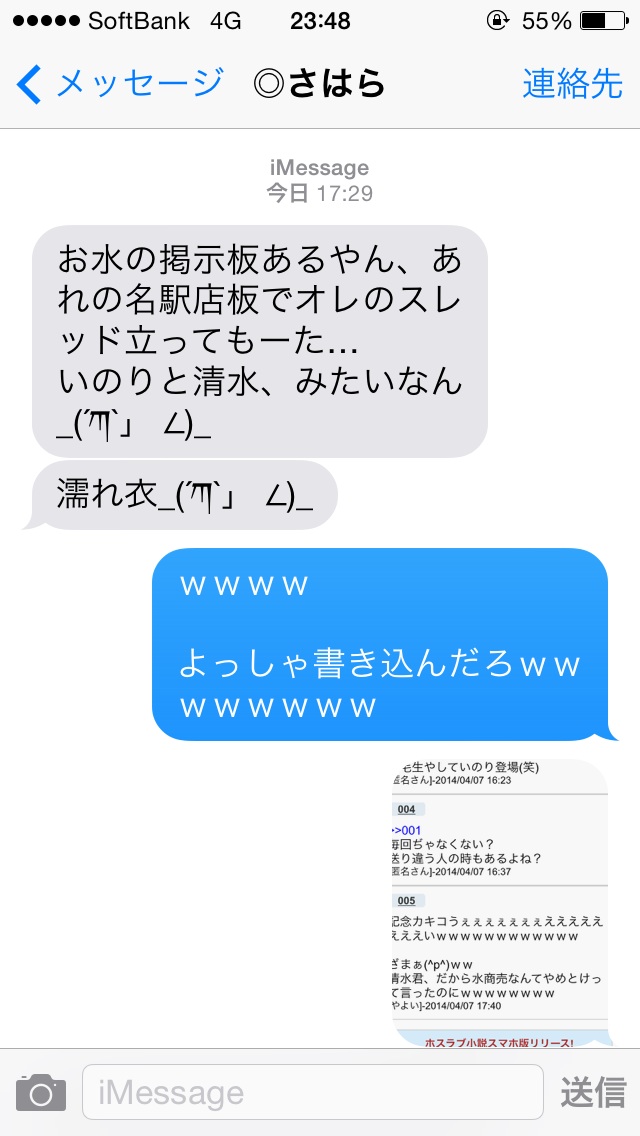Open 連絡先 contact details
Viewport: 640px width, 1136px height.
click(x=572, y=84)
